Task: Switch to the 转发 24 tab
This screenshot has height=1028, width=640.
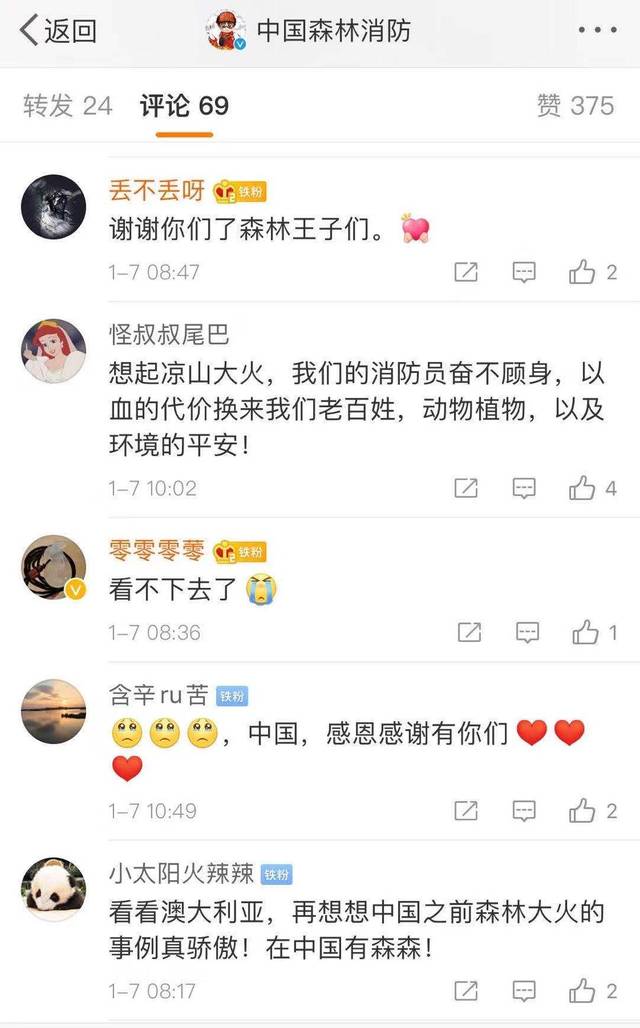Action: click(x=68, y=105)
